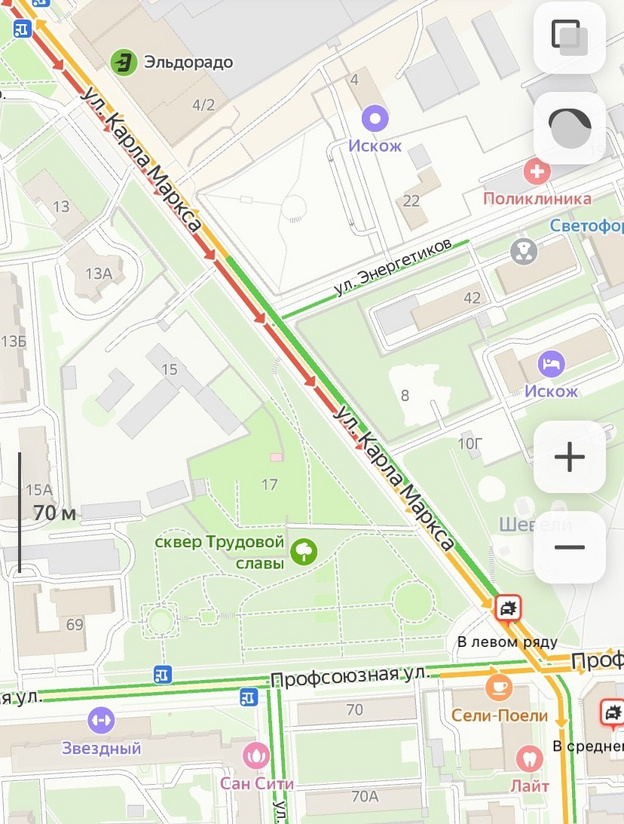
Task: Zoom in on the map
Action: pyautogui.click(x=569, y=458)
